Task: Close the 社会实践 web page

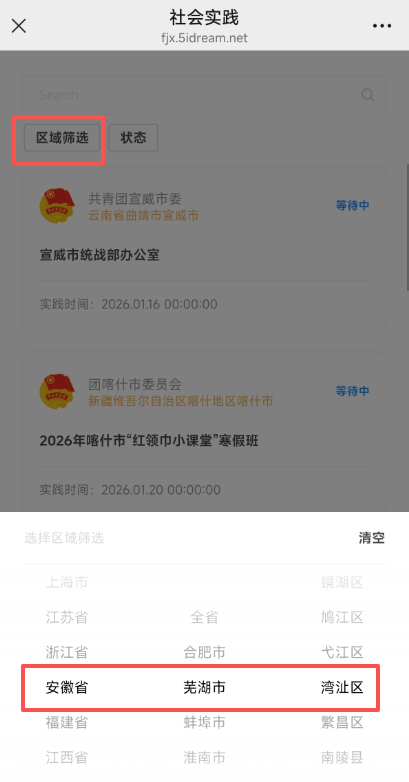Action: tap(19, 26)
